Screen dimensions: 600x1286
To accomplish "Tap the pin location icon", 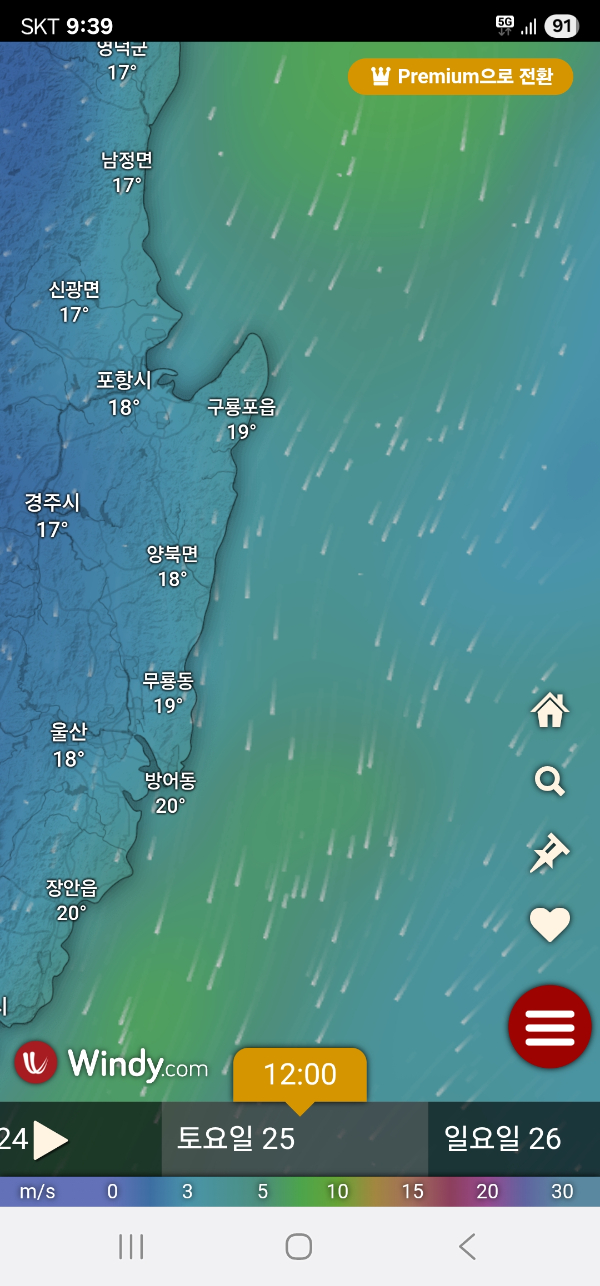I will tap(550, 853).
